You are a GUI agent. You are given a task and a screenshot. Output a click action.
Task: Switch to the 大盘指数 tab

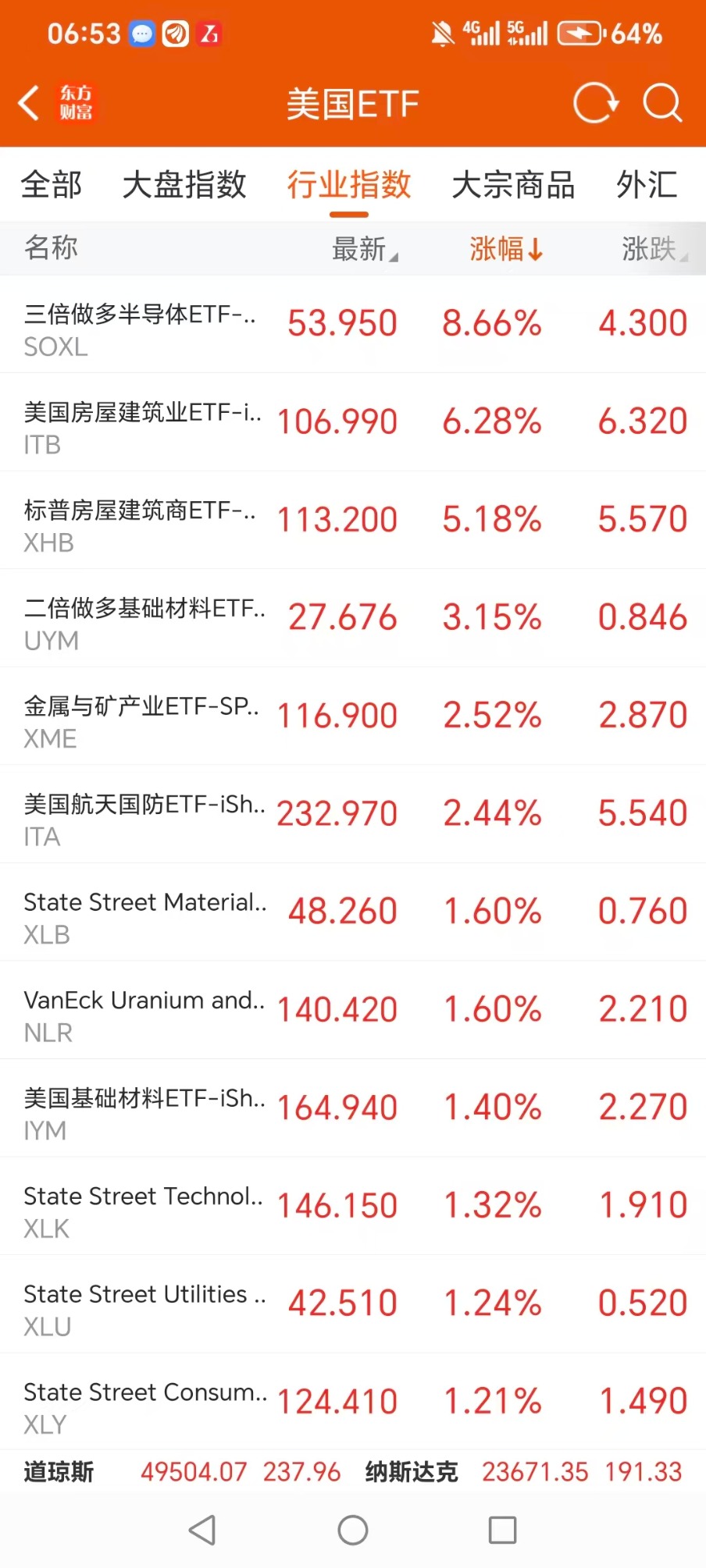pyautogui.click(x=184, y=185)
